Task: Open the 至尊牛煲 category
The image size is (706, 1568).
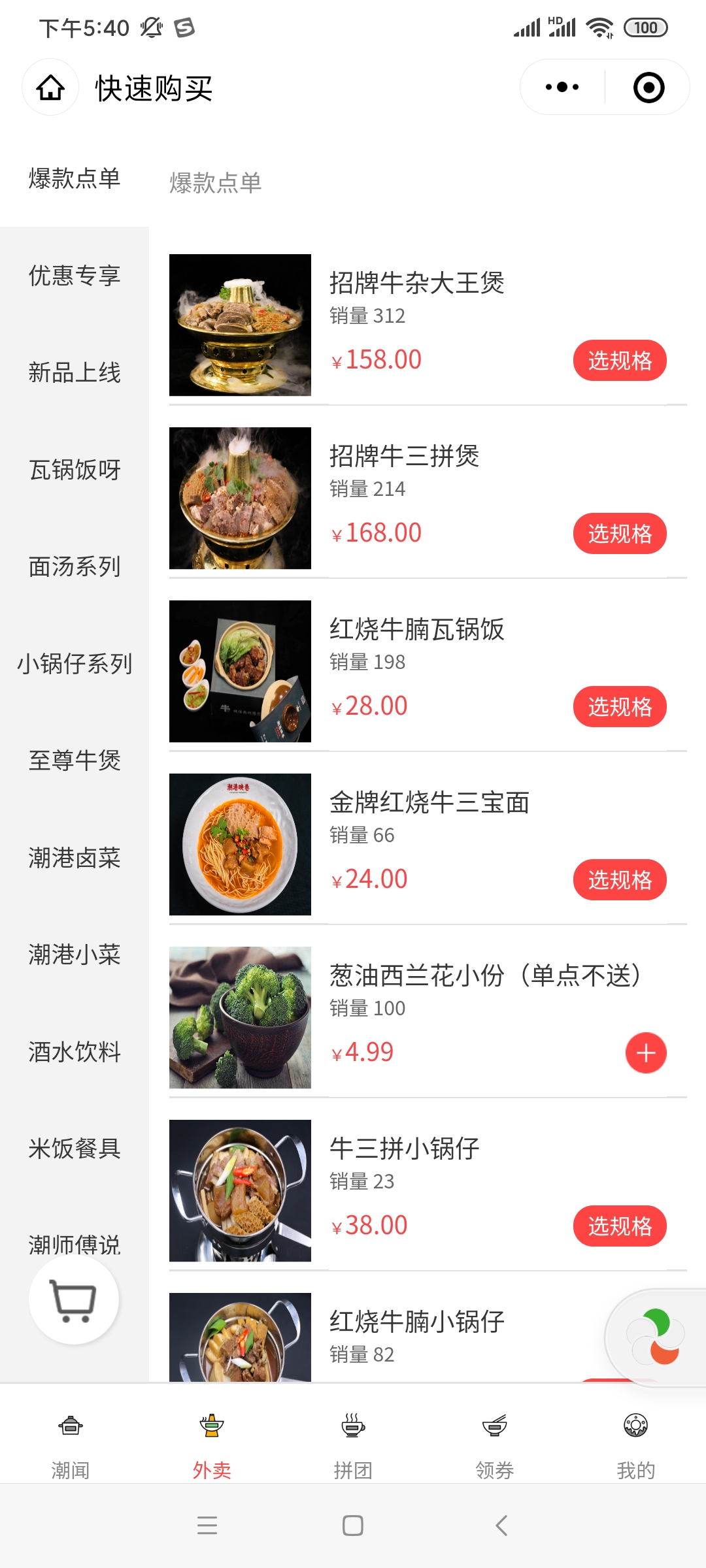Action: pos(75,760)
